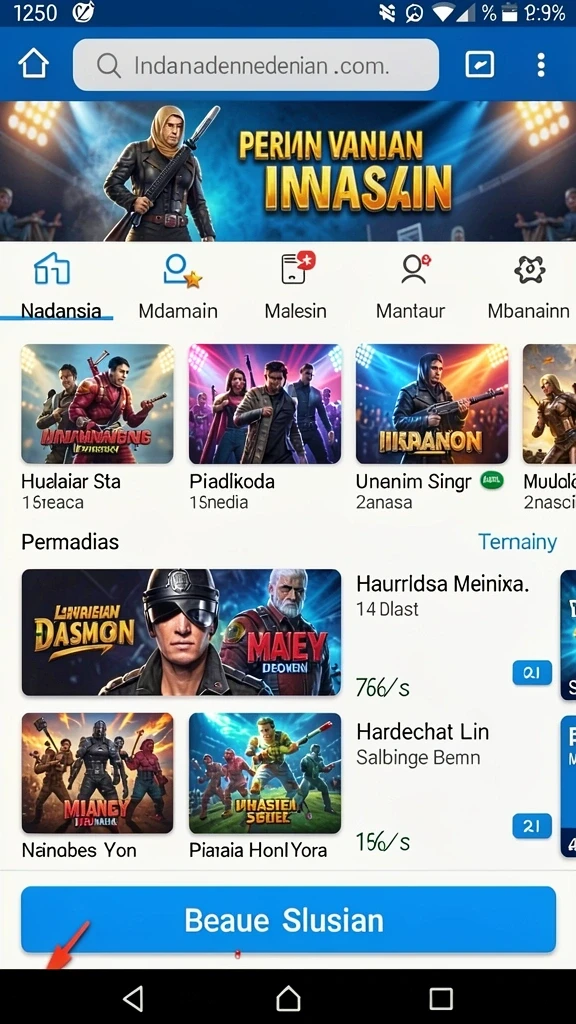Open the three-dot overflow menu

click(x=541, y=65)
